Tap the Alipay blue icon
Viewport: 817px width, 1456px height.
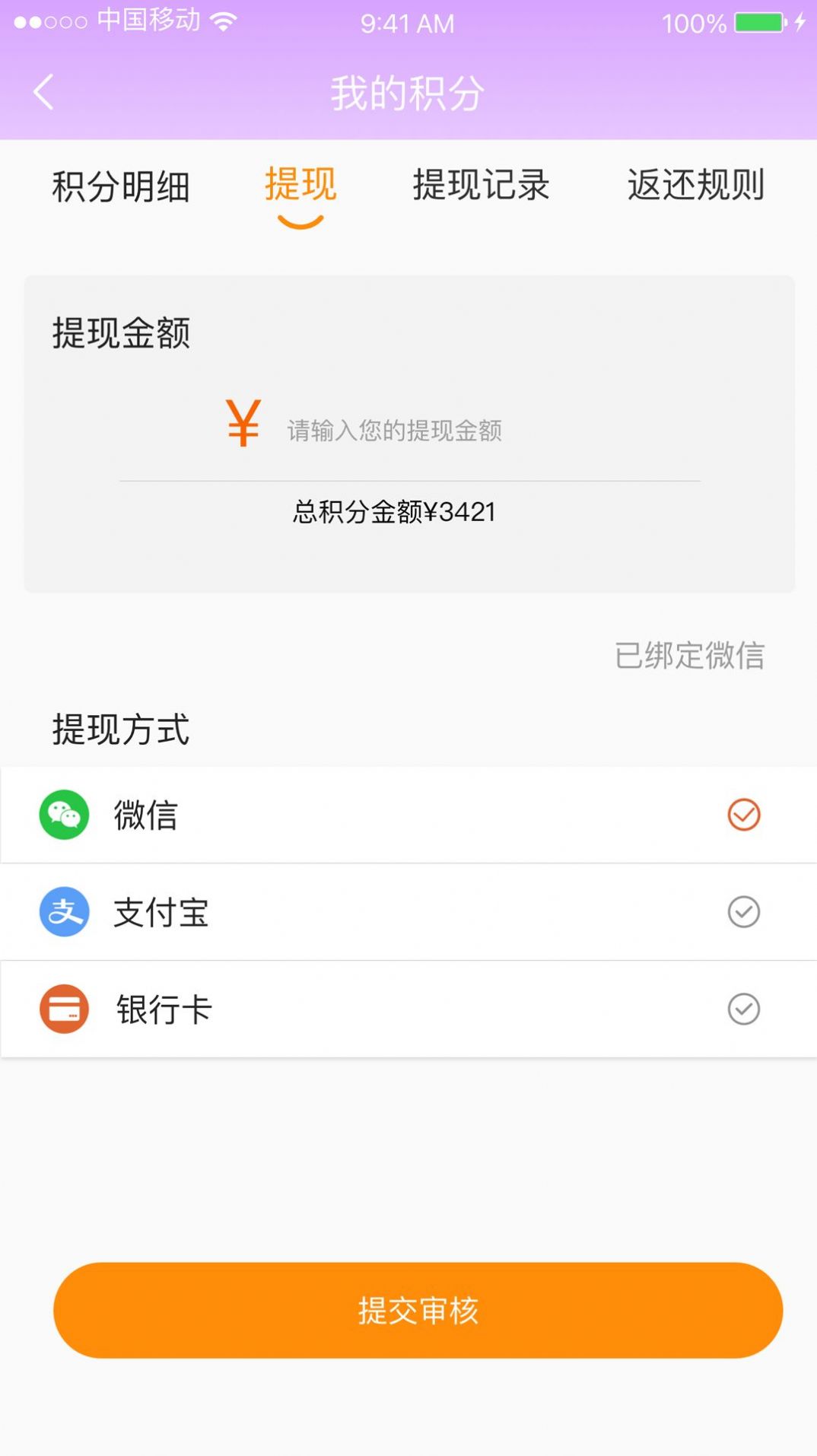64,912
